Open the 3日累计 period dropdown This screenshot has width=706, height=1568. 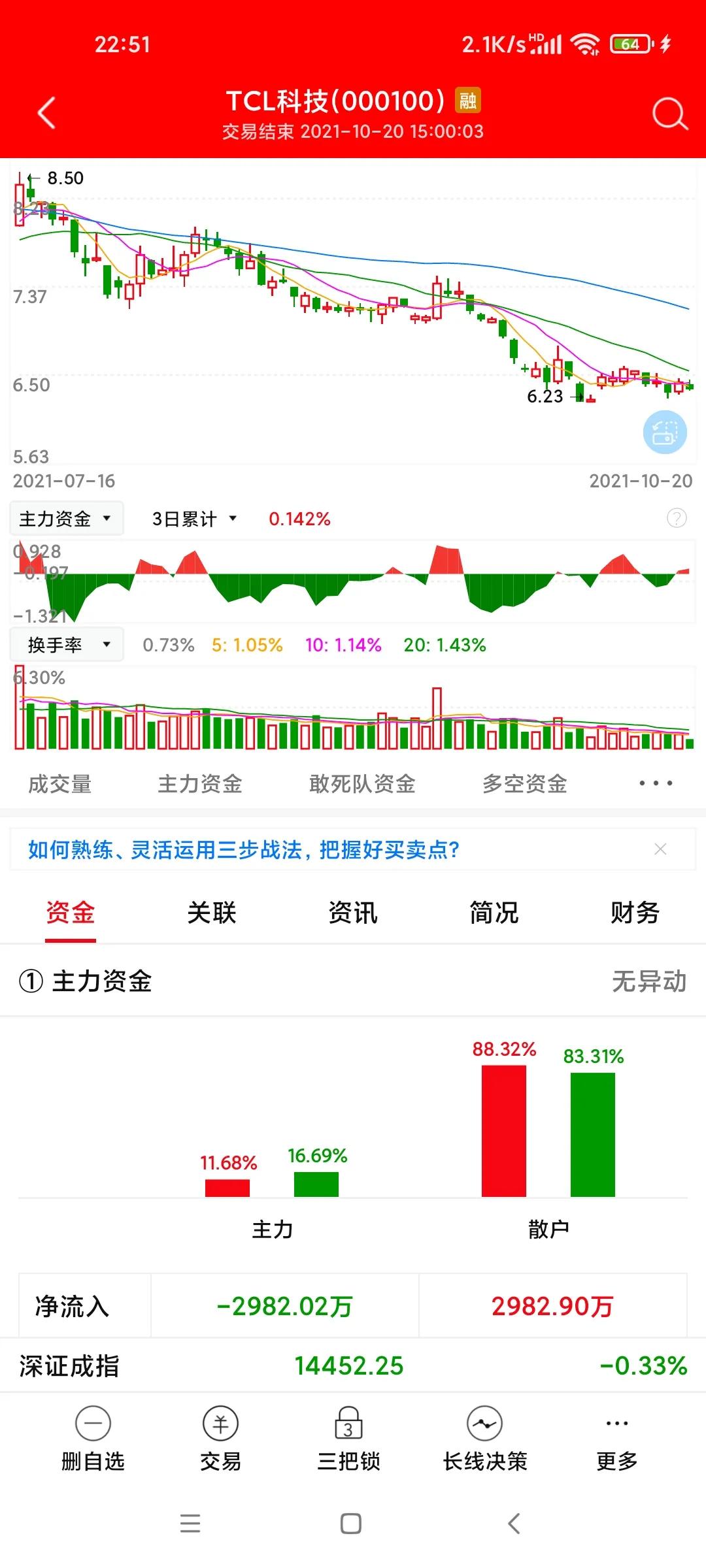[193, 517]
